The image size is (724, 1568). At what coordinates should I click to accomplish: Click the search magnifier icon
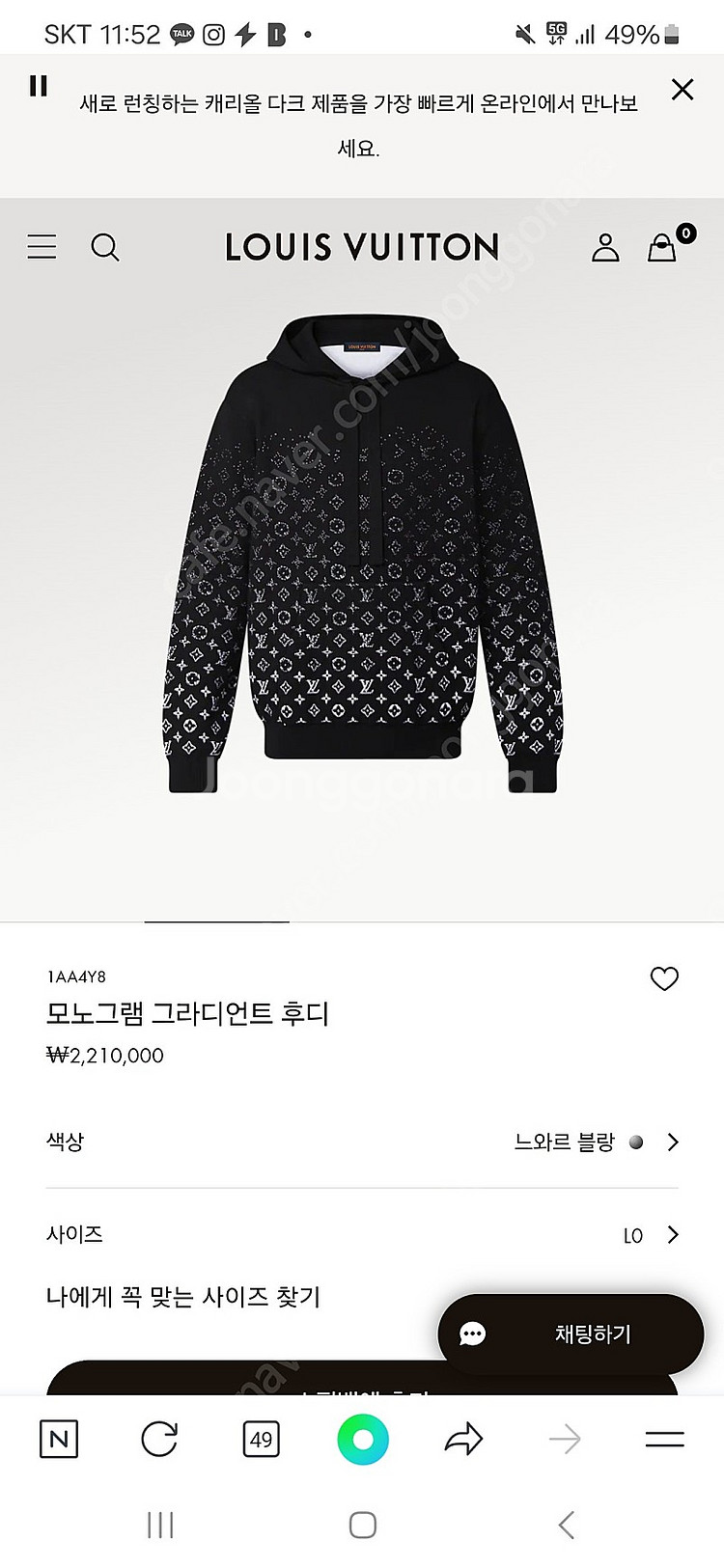[106, 246]
